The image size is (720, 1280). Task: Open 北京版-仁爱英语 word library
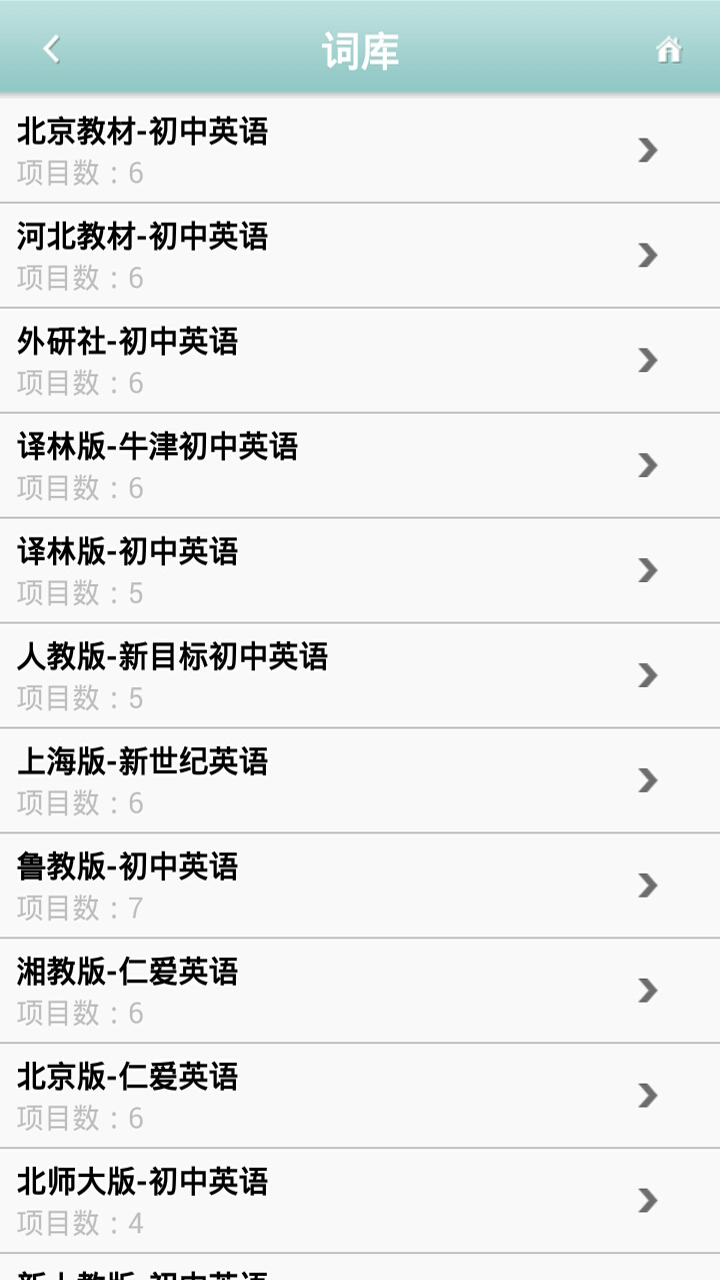click(360, 1095)
